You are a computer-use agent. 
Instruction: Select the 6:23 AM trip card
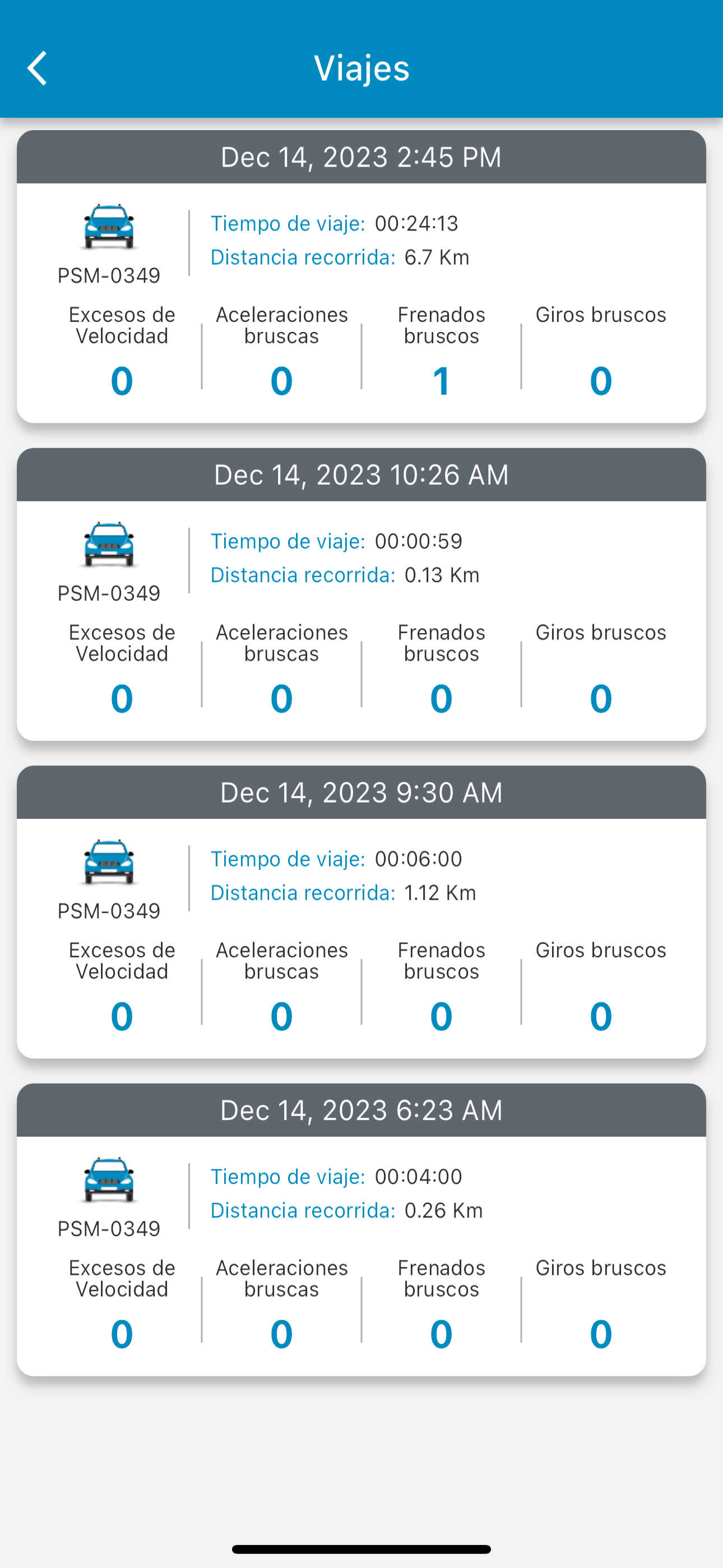coord(361,1230)
